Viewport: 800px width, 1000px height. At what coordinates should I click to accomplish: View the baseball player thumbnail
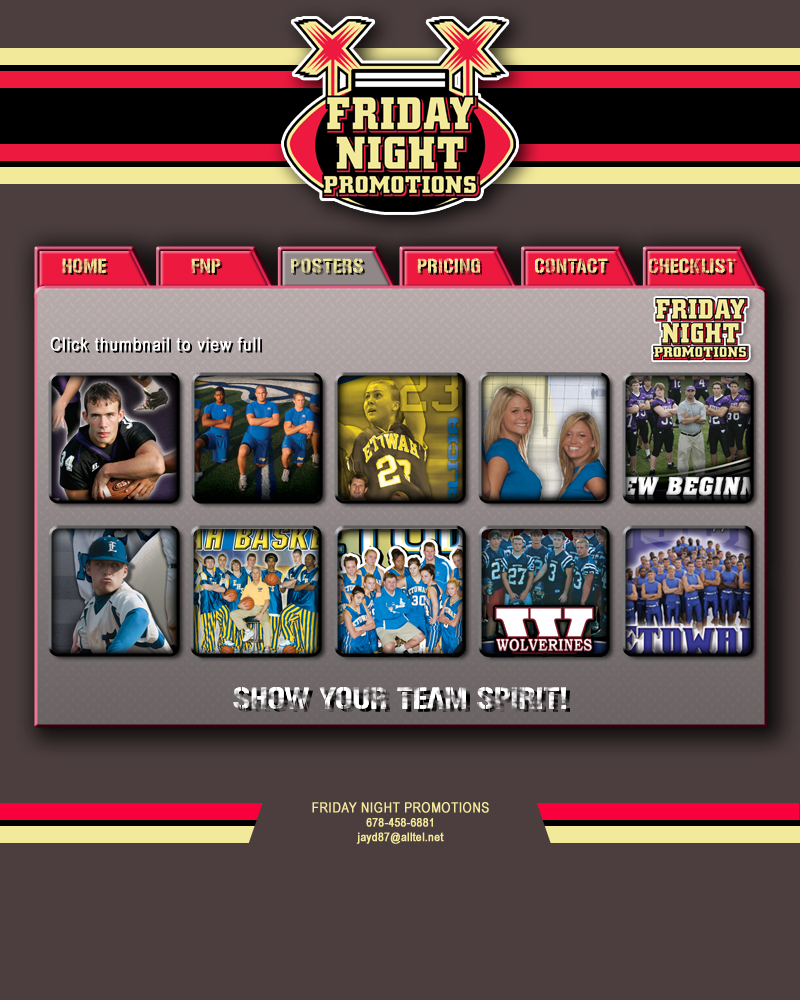click(x=115, y=591)
